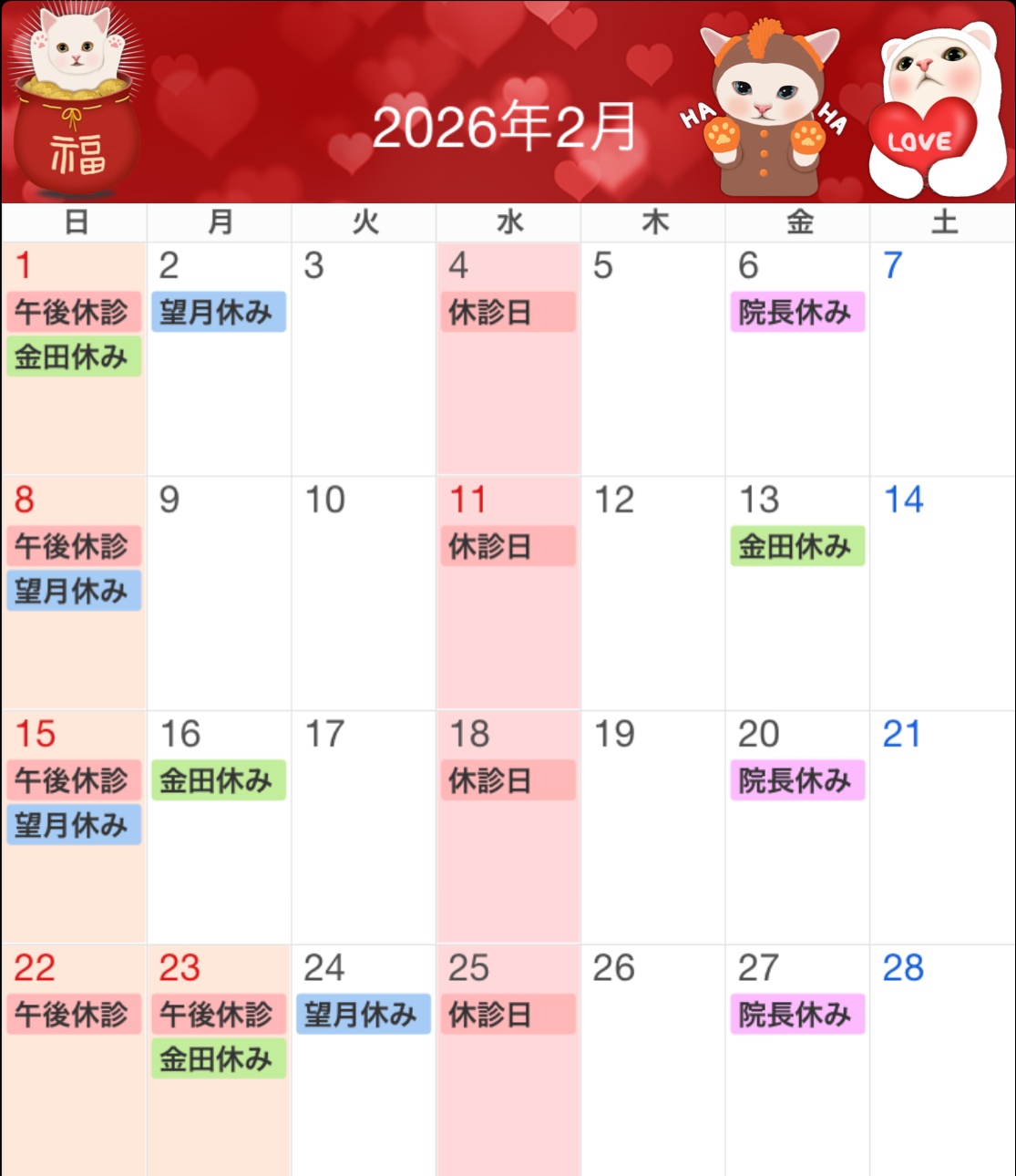Screen dimensions: 1016x1176
Task: Open the 休診日 event on February 4
Action: click(508, 312)
